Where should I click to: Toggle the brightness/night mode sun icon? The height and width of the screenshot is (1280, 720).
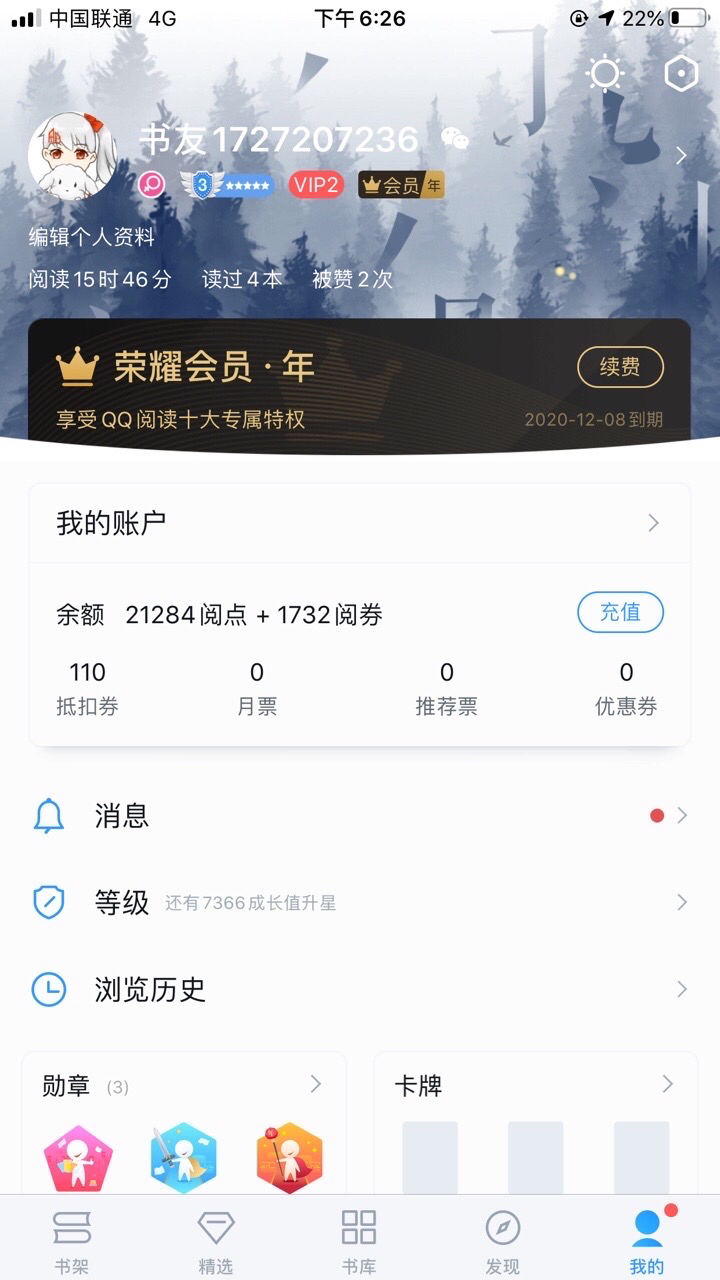click(x=605, y=74)
